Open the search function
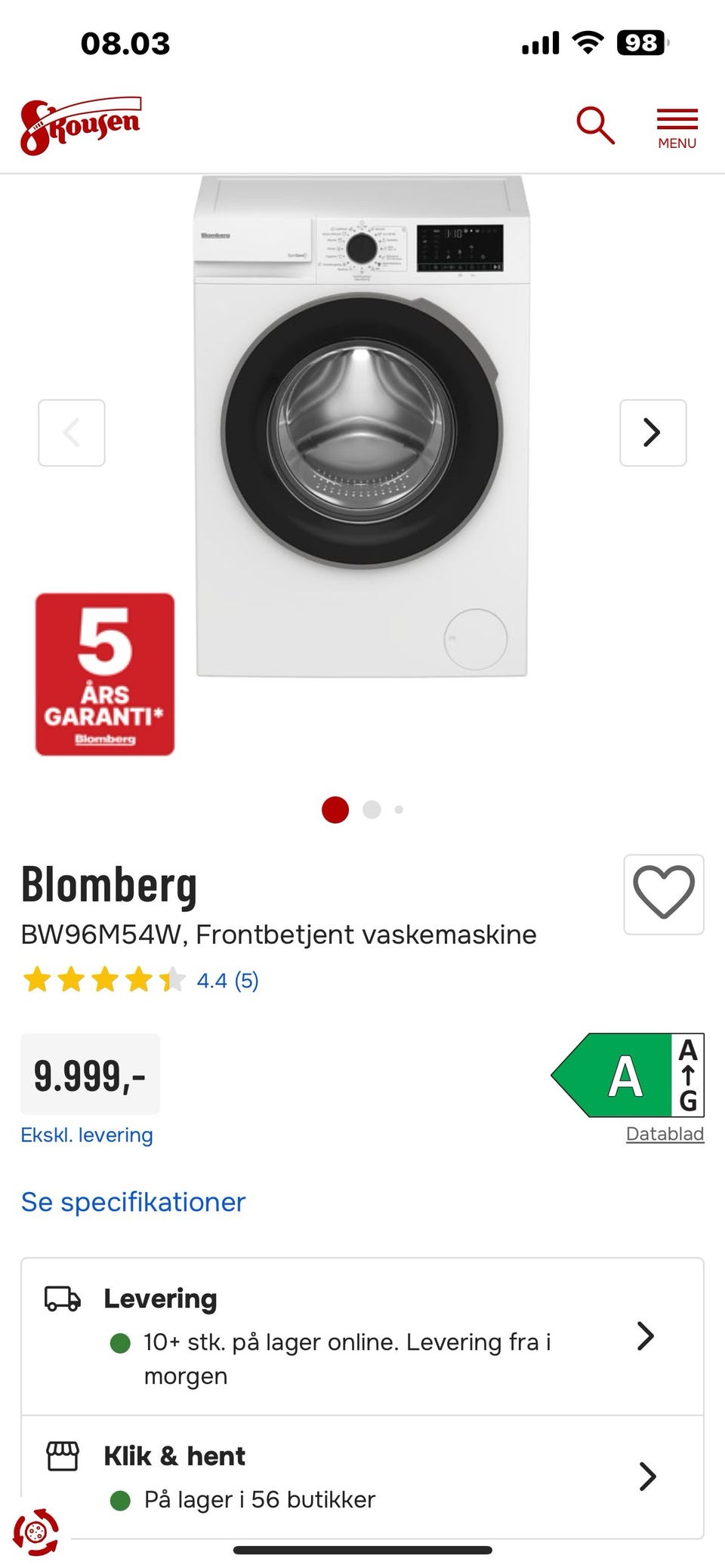This screenshot has height=1568, width=725. (x=595, y=125)
